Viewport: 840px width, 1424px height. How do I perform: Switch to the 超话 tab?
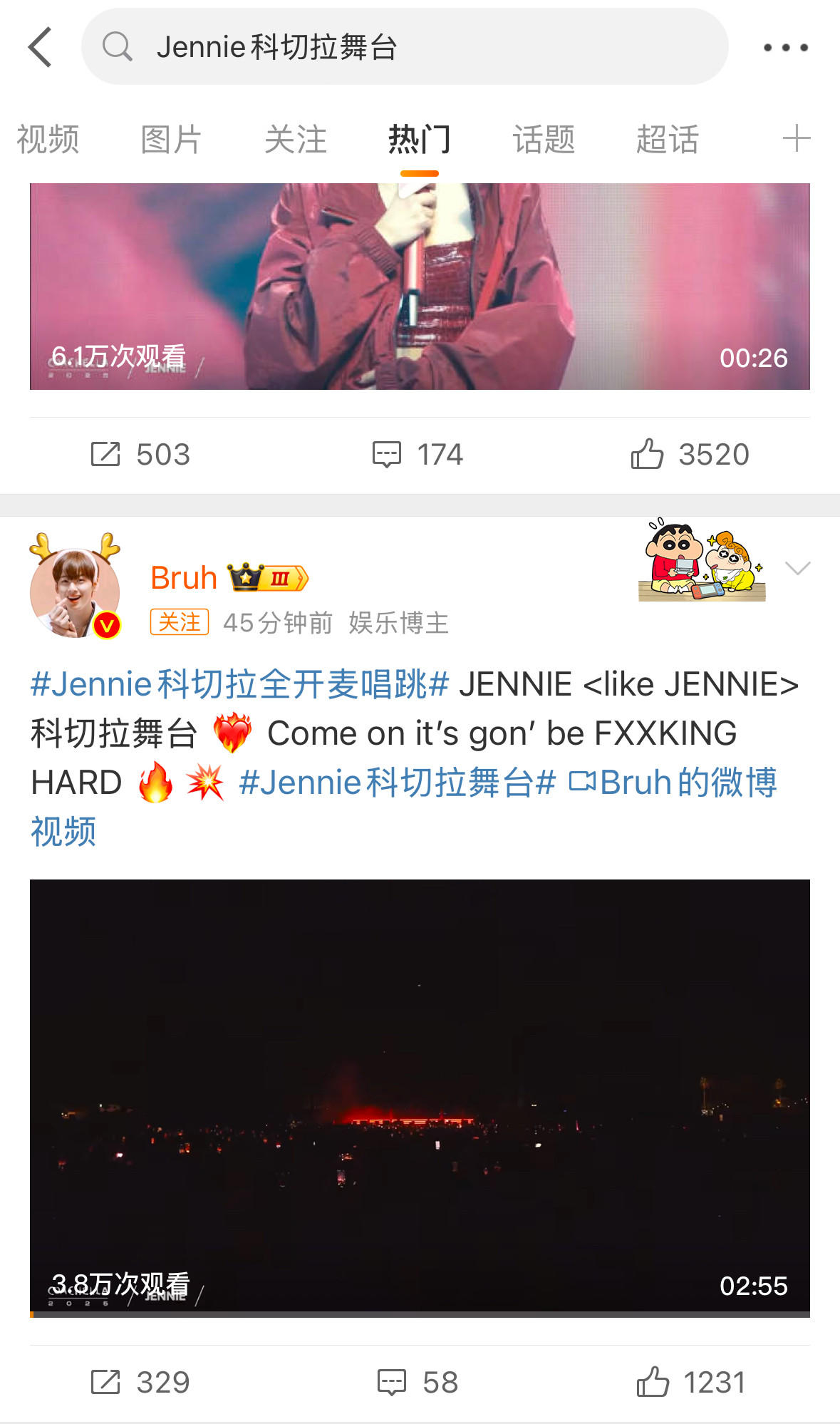(x=667, y=139)
